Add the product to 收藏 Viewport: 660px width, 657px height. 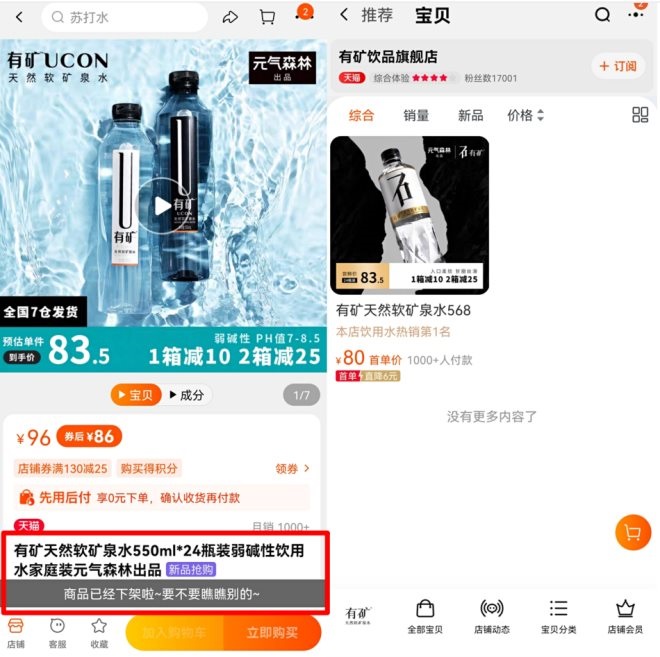(x=99, y=633)
